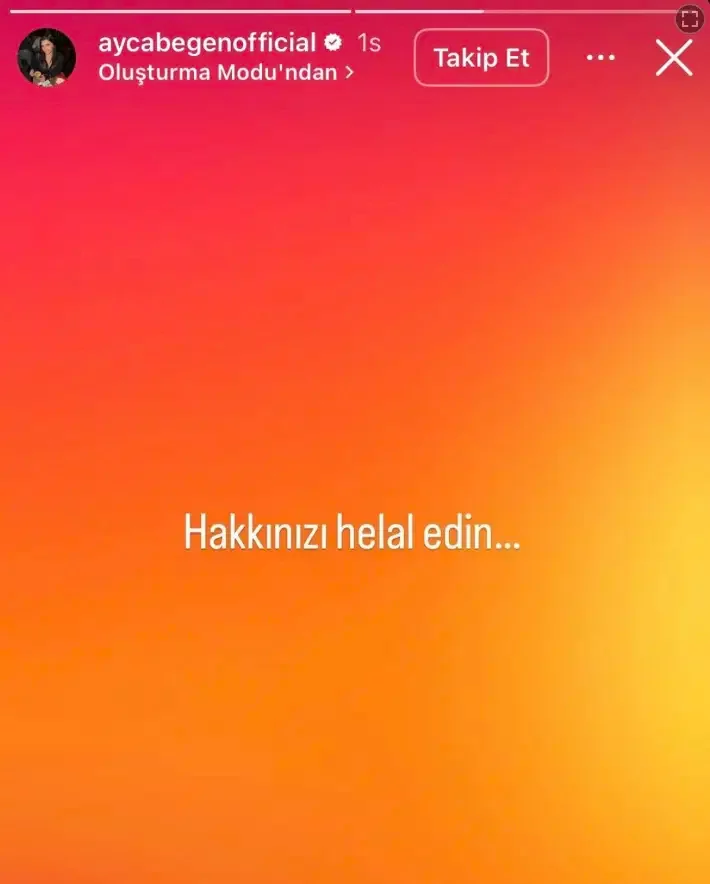This screenshot has height=884, width=710.
Task: Open the Oluşturma Modu'ndan link
Action: tap(225, 72)
